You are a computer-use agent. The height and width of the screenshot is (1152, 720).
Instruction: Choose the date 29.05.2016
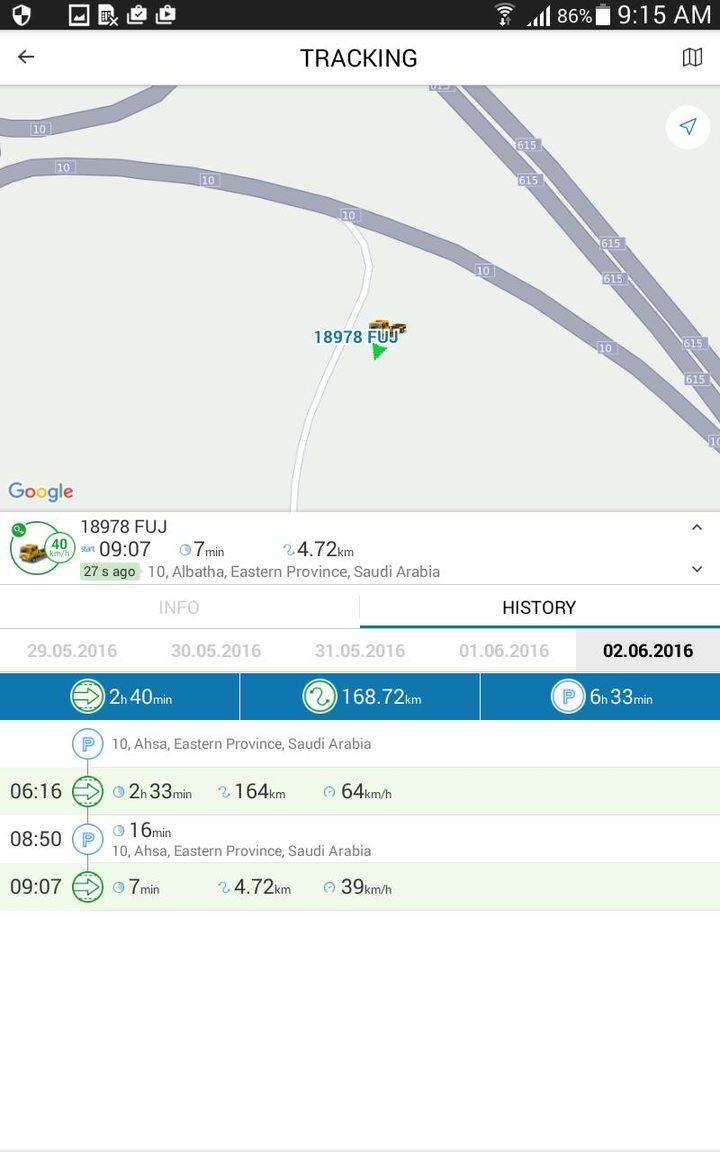71,649
